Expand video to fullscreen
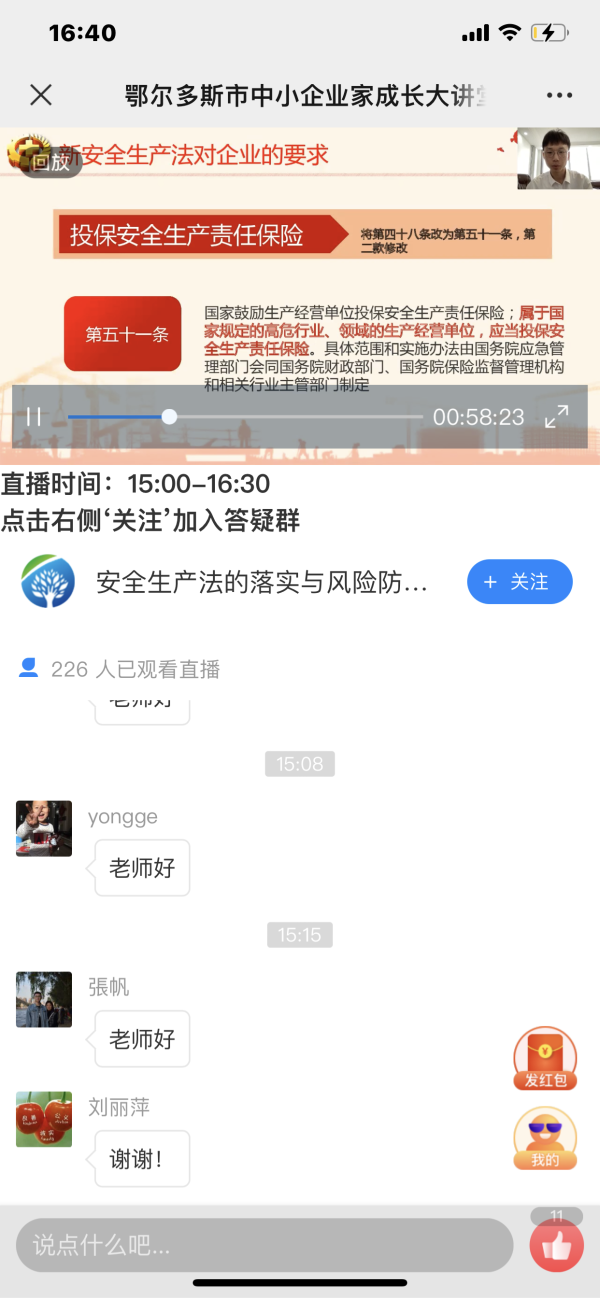 pos(556,417)
